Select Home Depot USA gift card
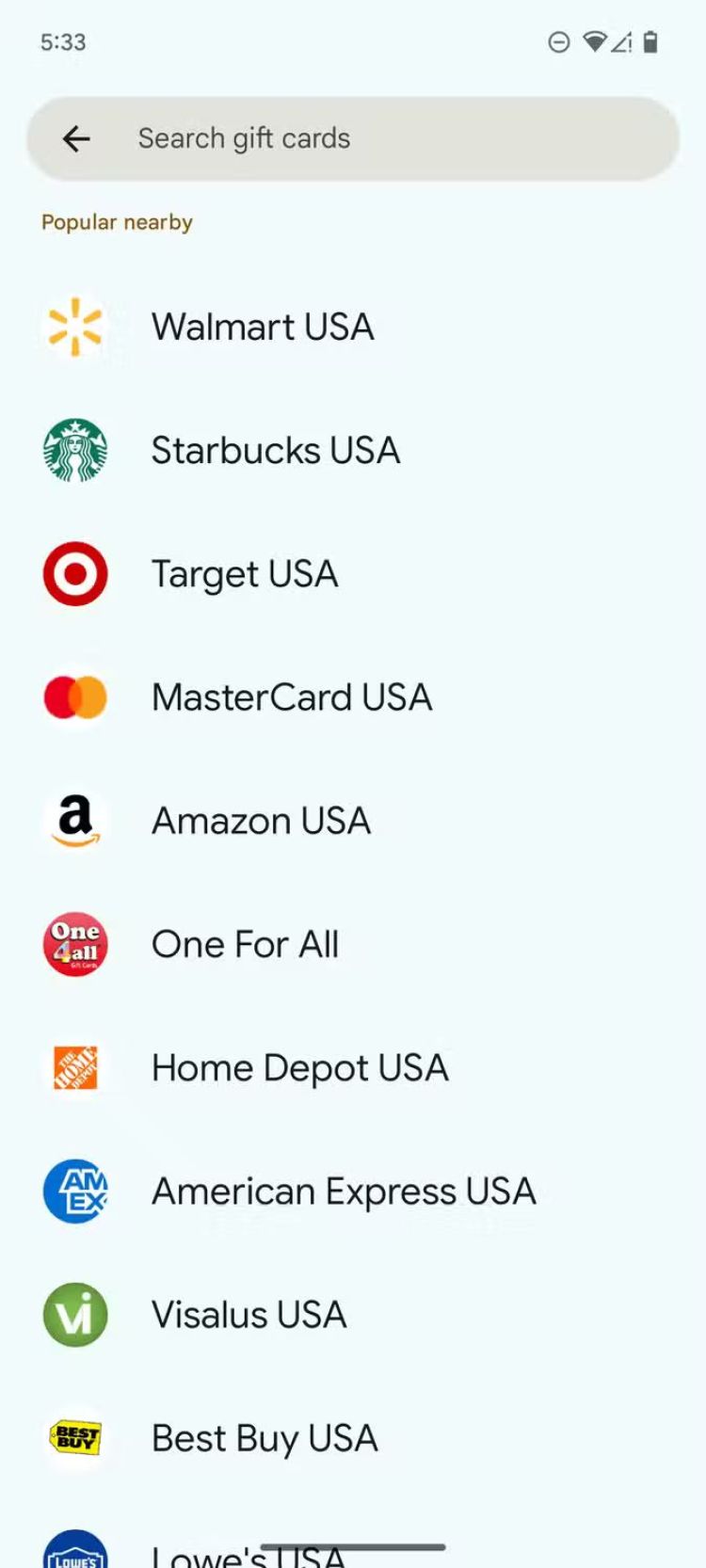This screenshot has height=1568, width=706. click(299, 1068)
